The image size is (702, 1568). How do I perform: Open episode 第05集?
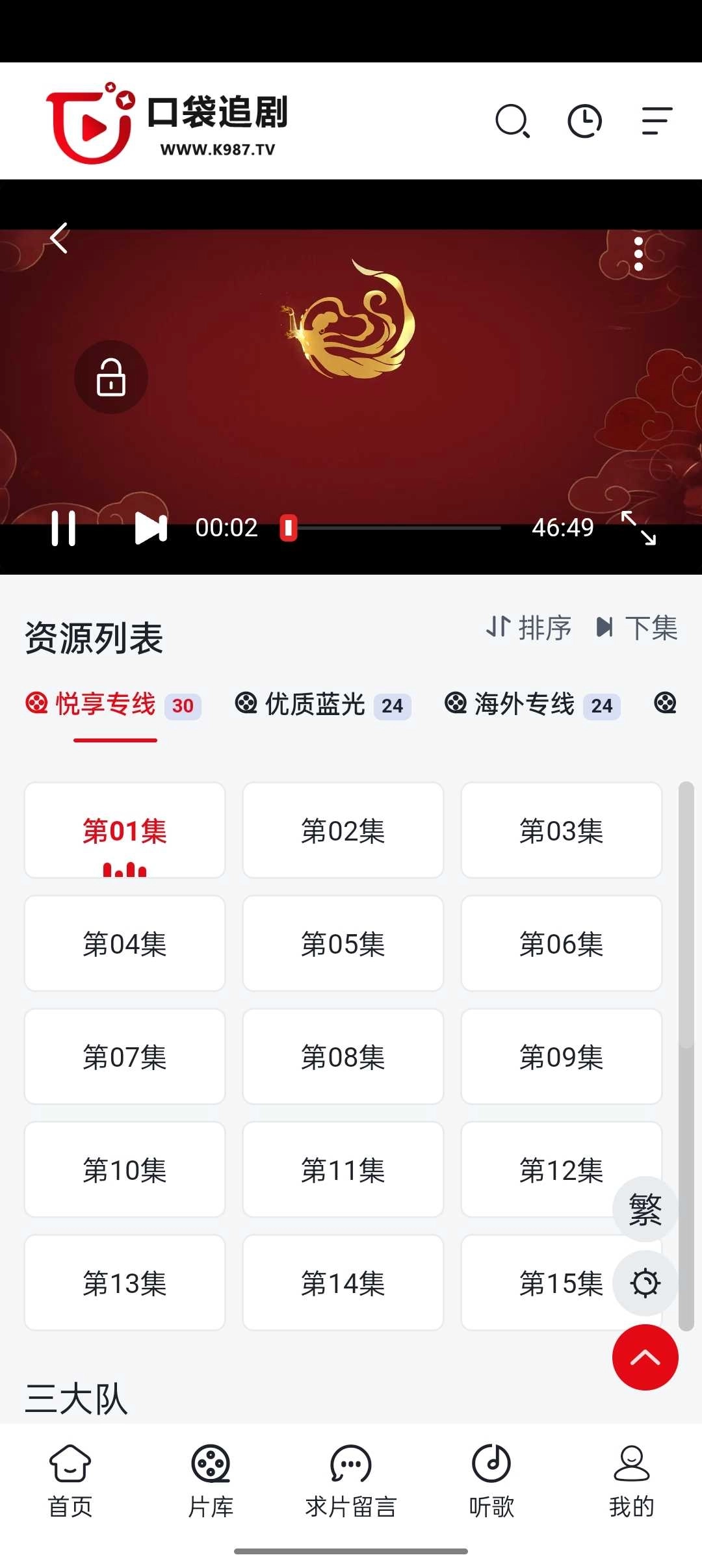343,943
